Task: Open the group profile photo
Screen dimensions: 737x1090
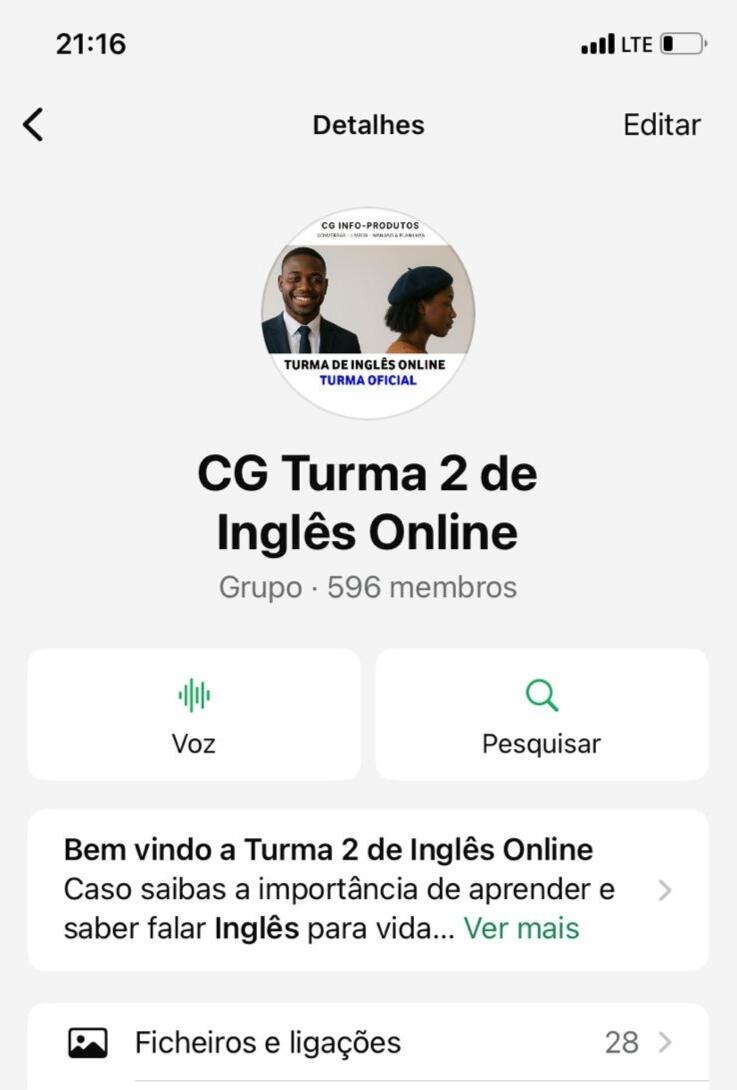Action: tap(368, 312)
